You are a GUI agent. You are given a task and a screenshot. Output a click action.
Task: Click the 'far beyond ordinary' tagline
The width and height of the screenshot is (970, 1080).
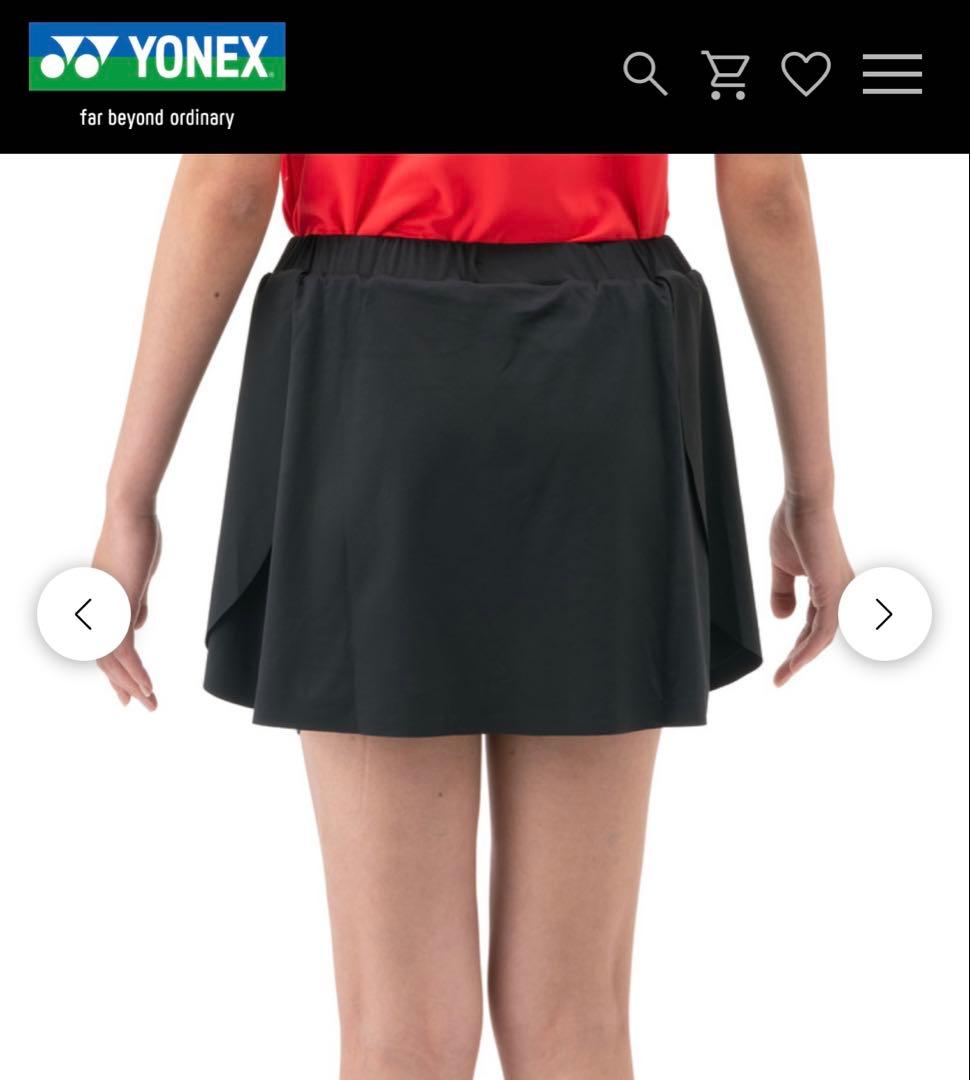[155, 118]
